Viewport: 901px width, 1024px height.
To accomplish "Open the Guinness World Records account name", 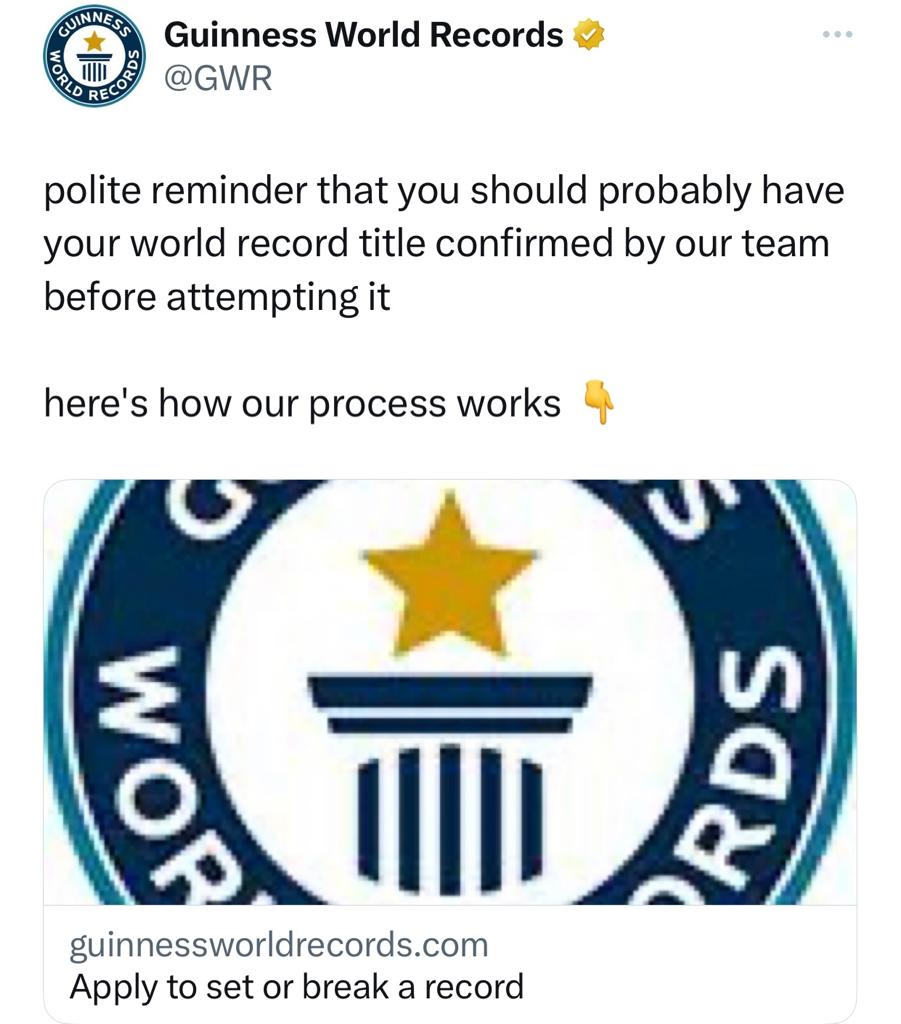I will (x=362, y=35).
